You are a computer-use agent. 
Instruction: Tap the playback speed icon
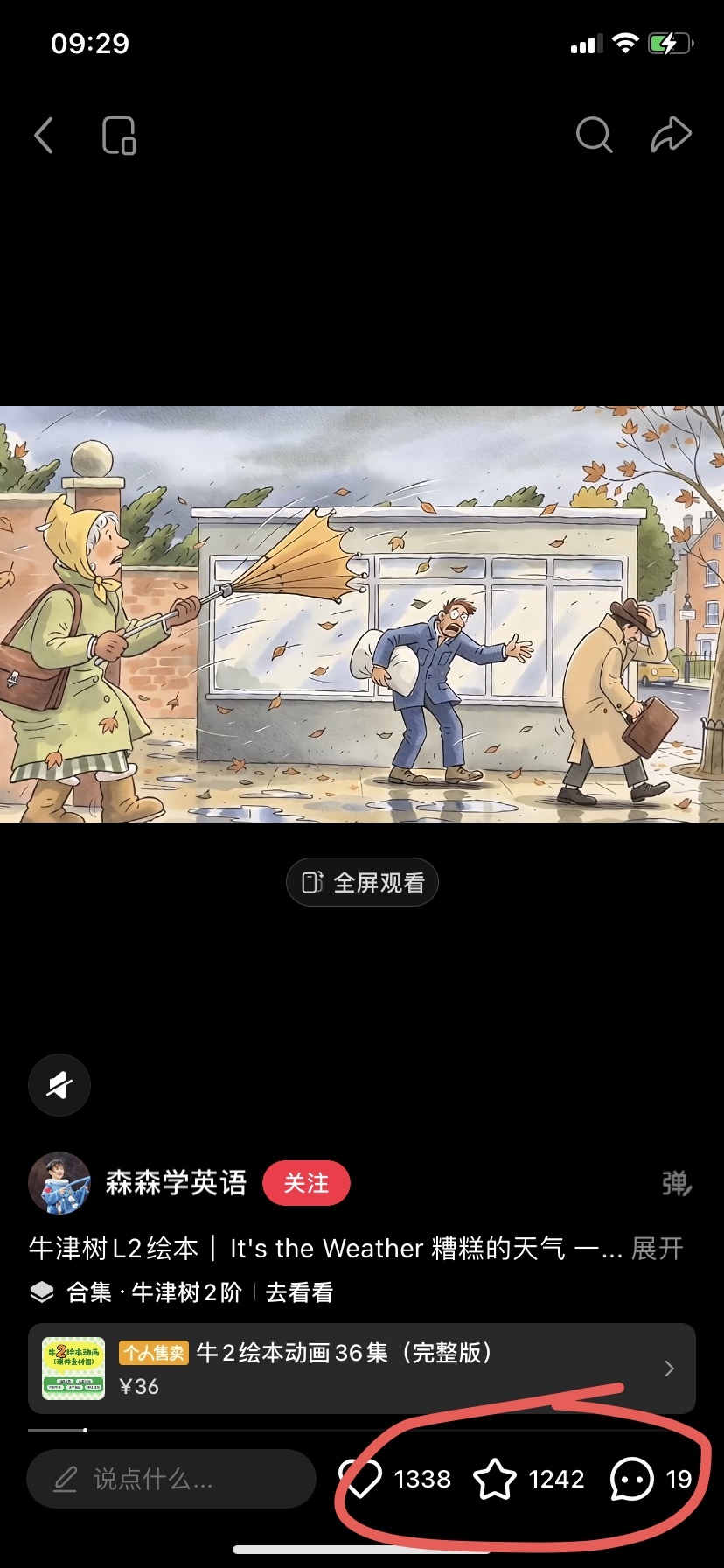click(x=59, y=1085)
